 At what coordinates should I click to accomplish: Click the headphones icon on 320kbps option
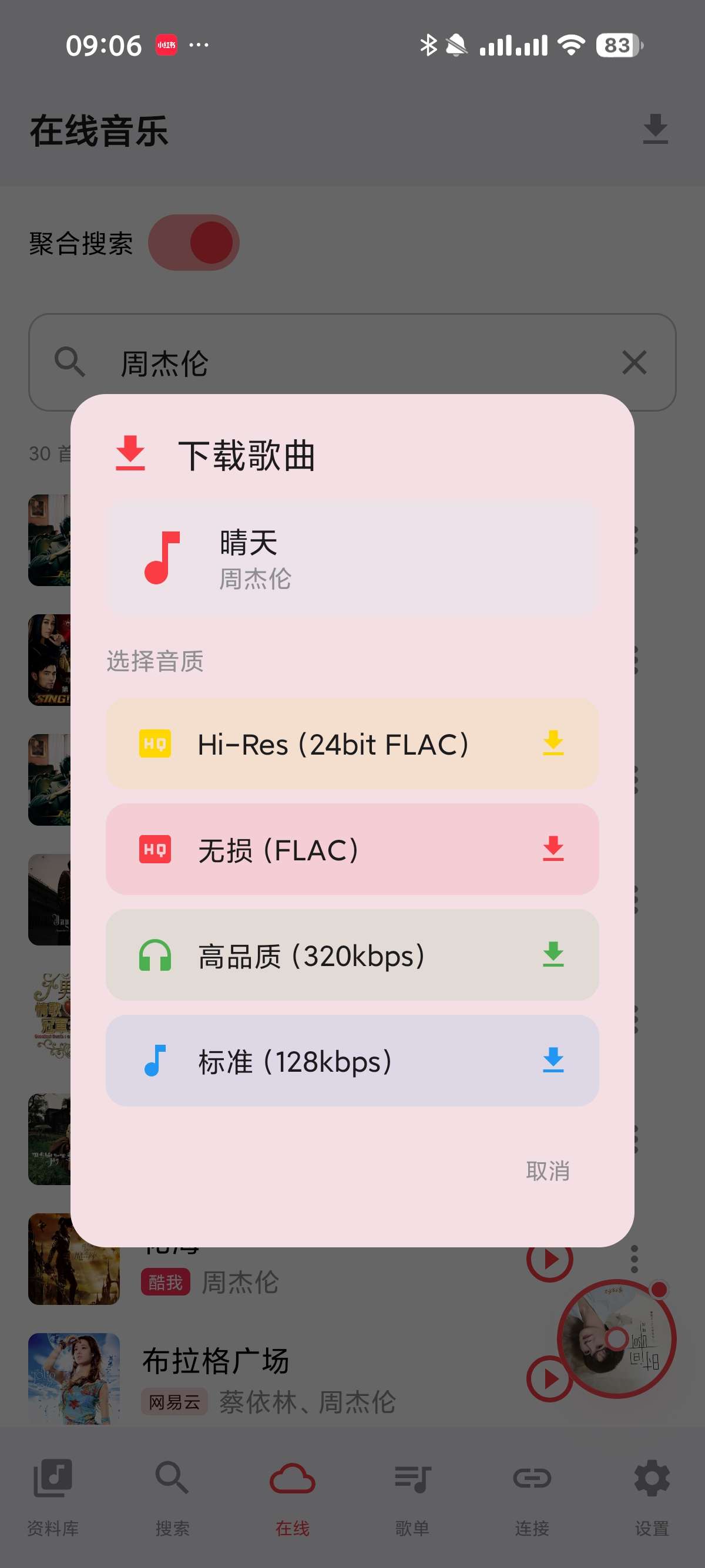(x=155, y=956)
